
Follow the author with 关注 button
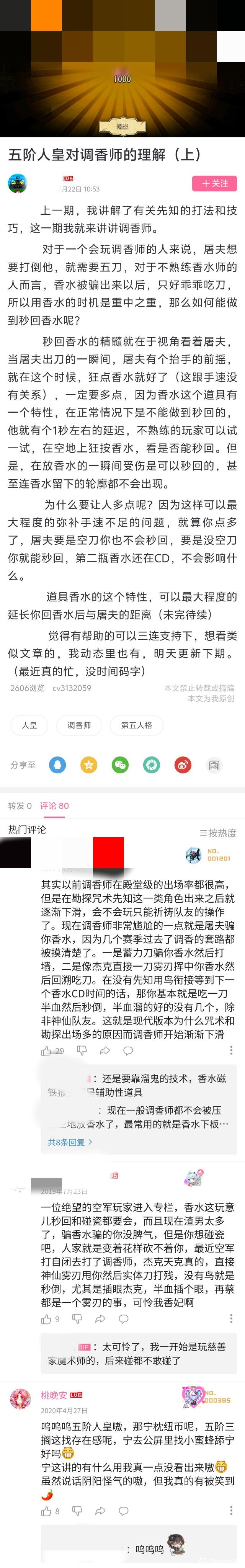coord(214,183)
